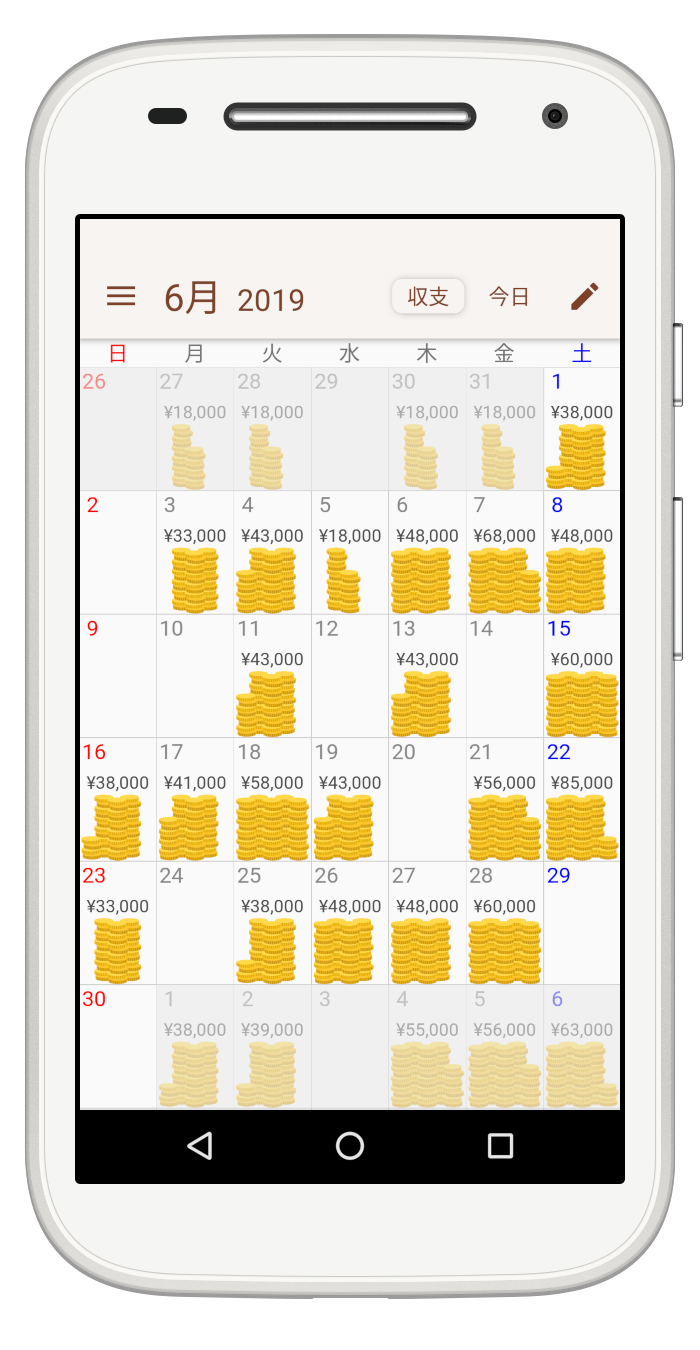700x1350 pixels.
Task: Open June 17 with ¥41,000
Action: click(195, 800)
